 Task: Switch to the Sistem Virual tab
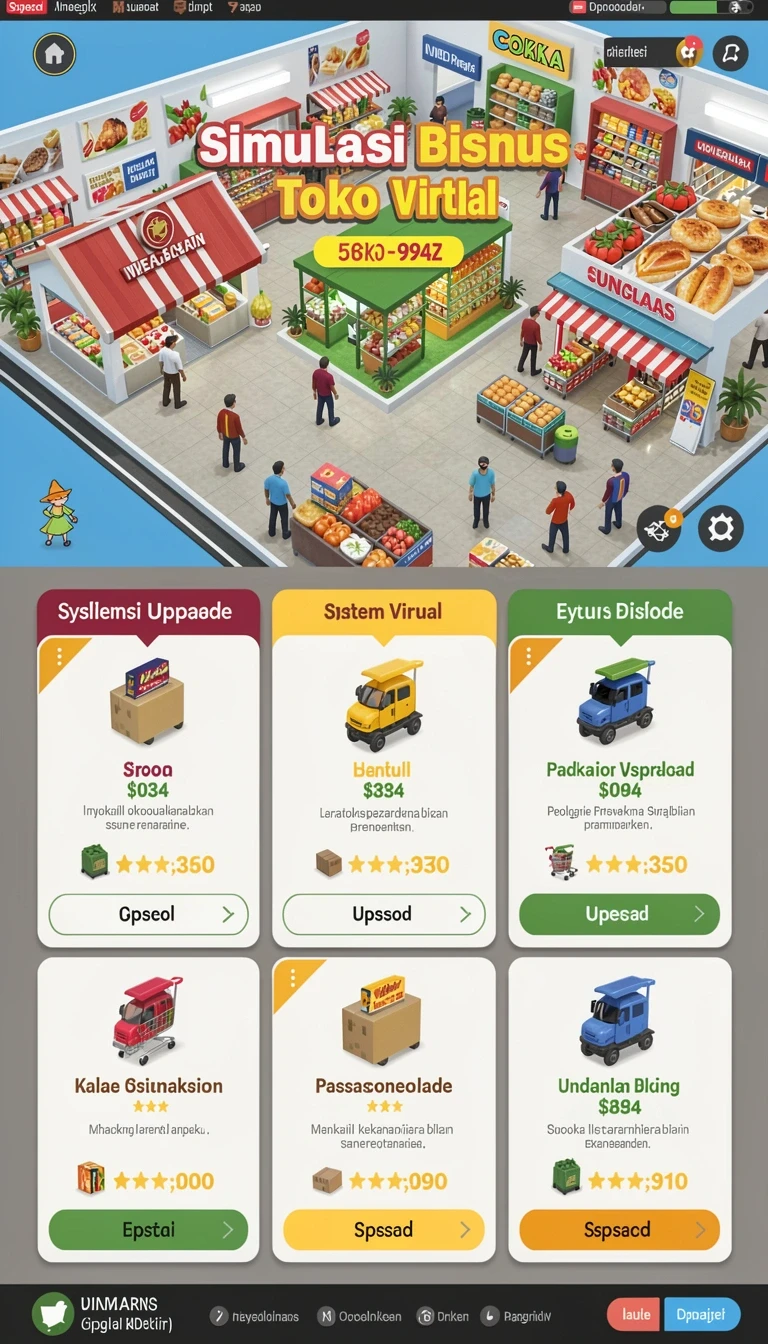[384, 611]
